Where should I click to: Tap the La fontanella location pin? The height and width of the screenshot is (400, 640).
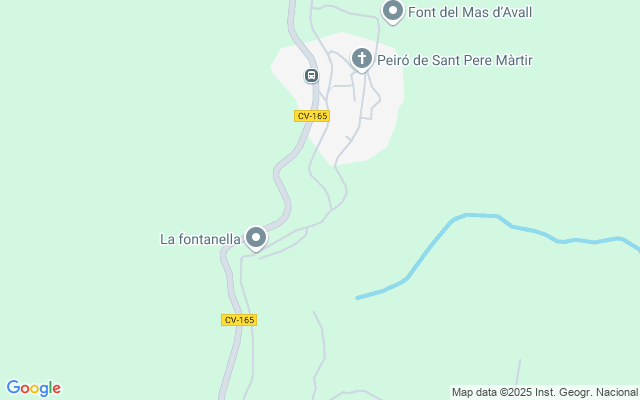pyautogui.click(x=256, y=238)
